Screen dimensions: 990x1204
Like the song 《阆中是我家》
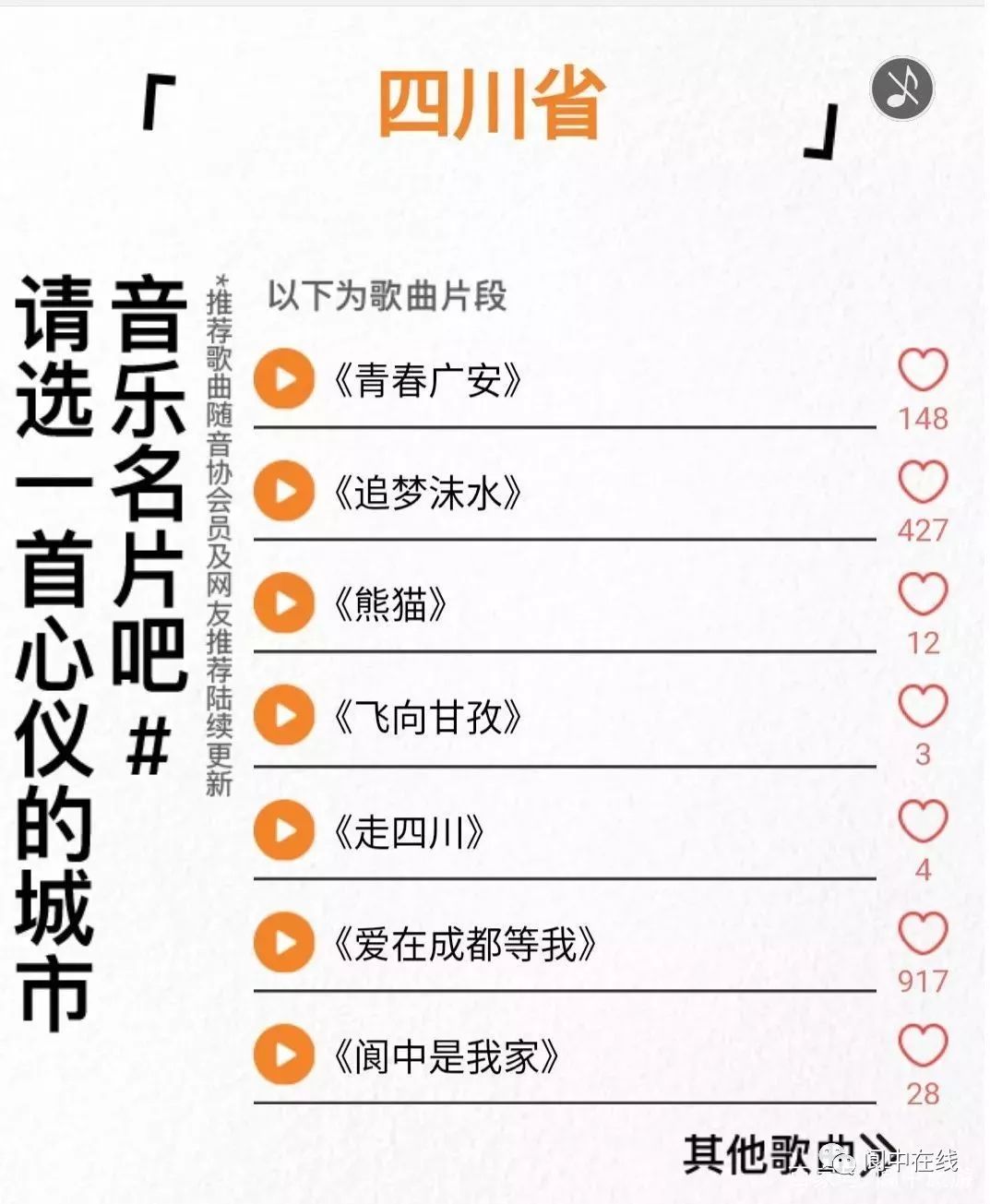[x=922, y=1046]
